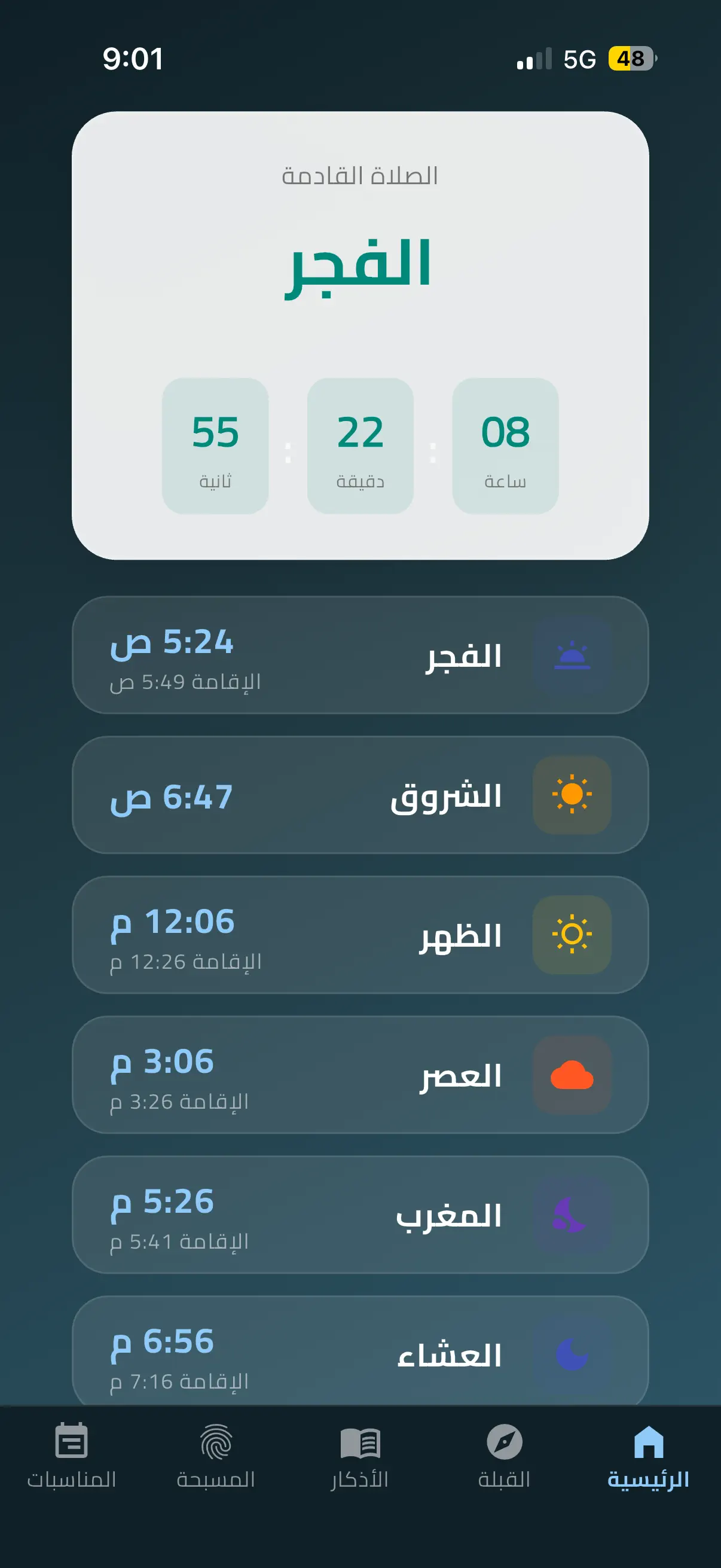Go to the المسبحة tab

(217, 1485)
